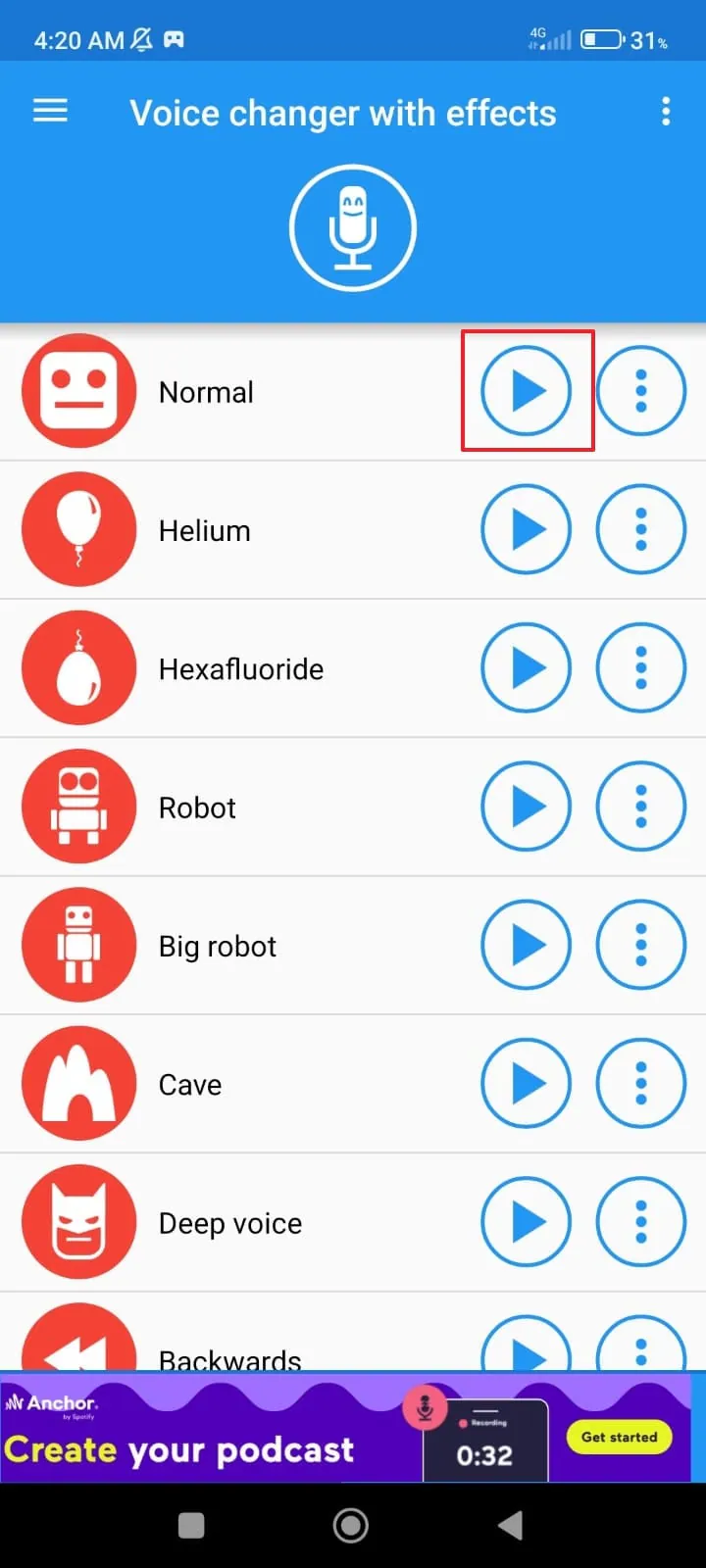Viewport: 706px width, 1568px height.
Task: Open more options for Cave effect
Action: point(641,1084)
